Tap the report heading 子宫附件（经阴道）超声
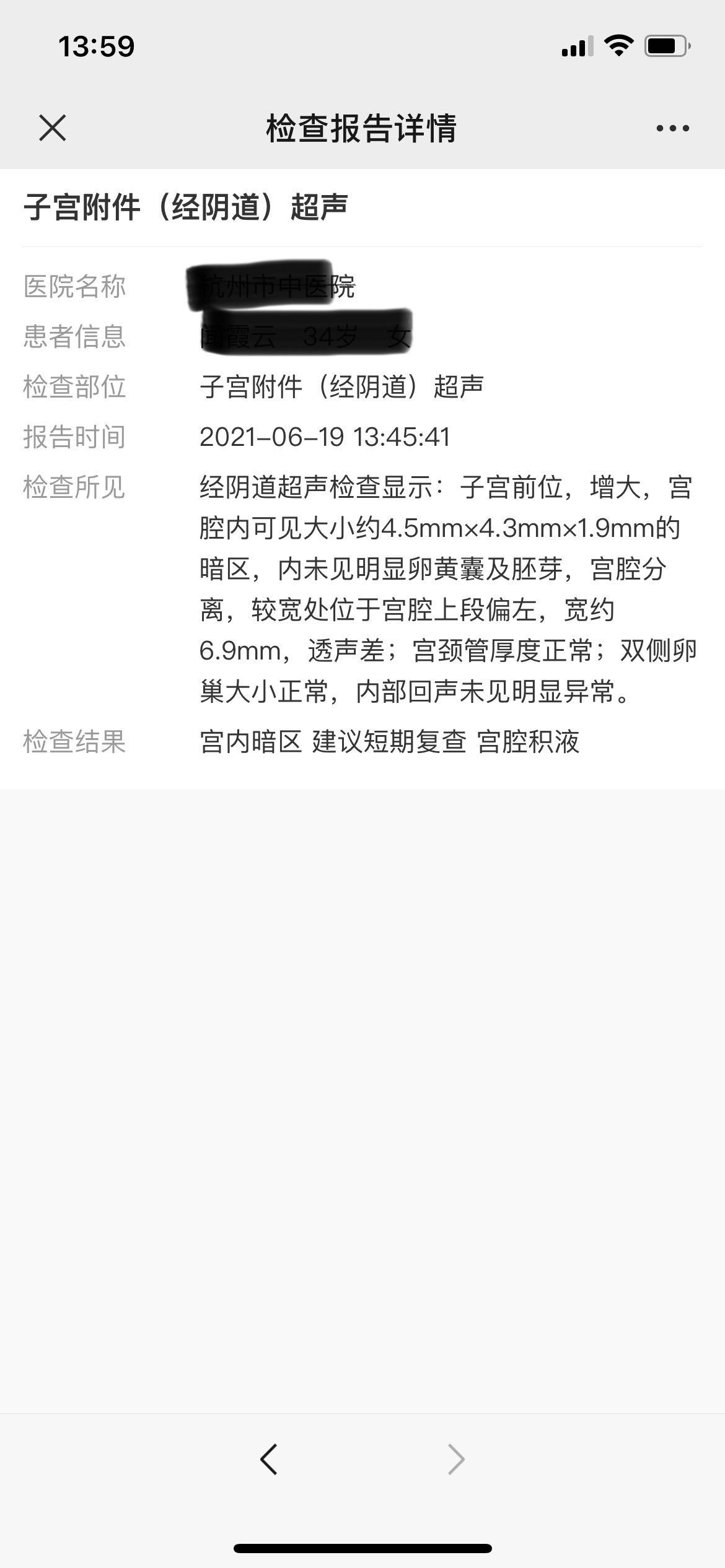This screenshot has width=725, height=1568. (x=186, y=207)
